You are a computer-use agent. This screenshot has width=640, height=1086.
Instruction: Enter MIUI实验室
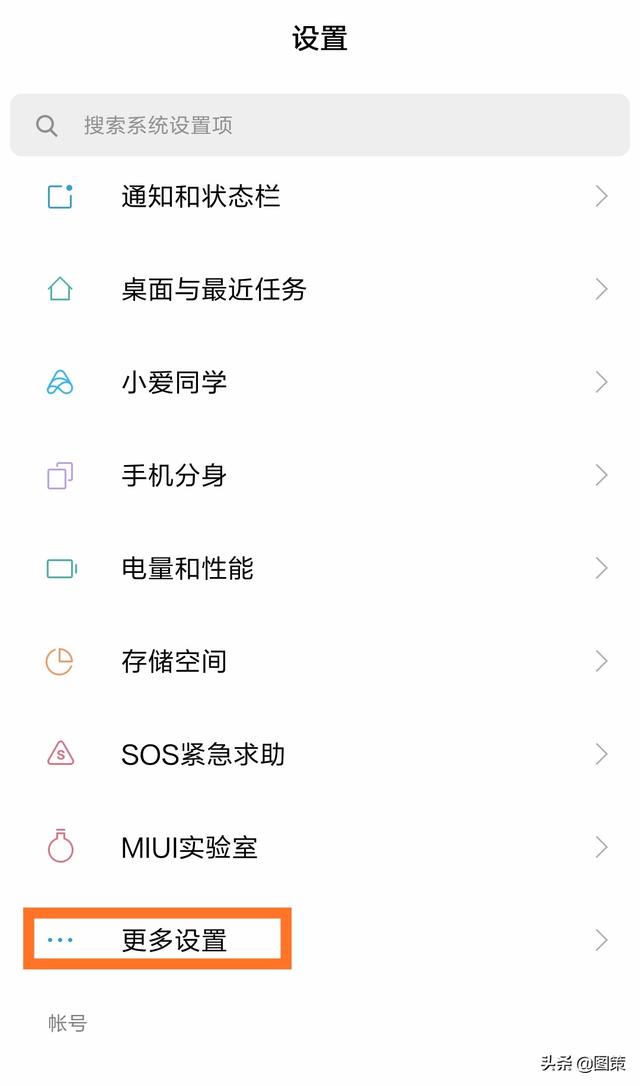320,847
